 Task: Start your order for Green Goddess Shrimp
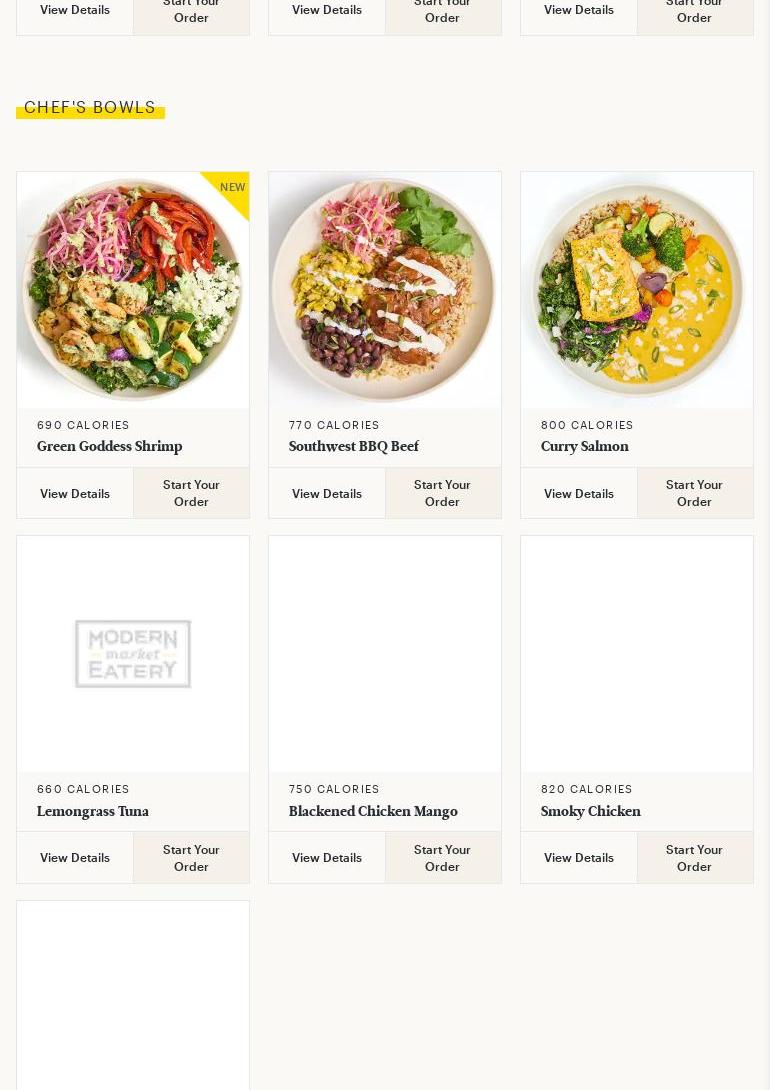coord(191,493)
